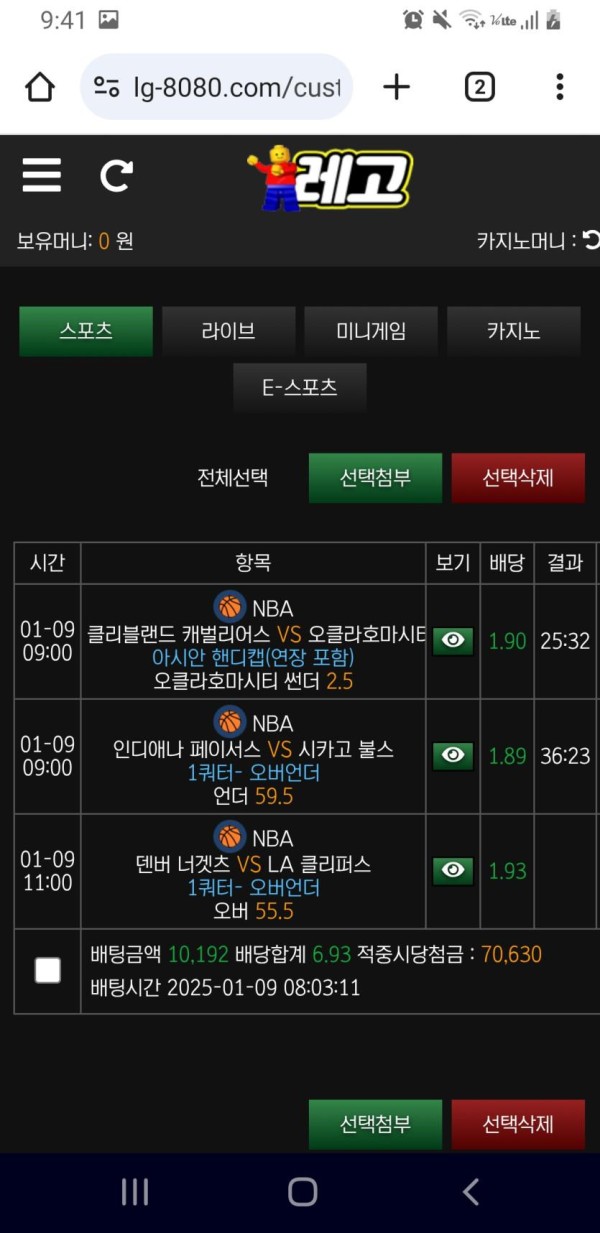Viewport: 600px width, 1233px height.
Task: Open the 미니게임 tab
Action: click(371, 331)
